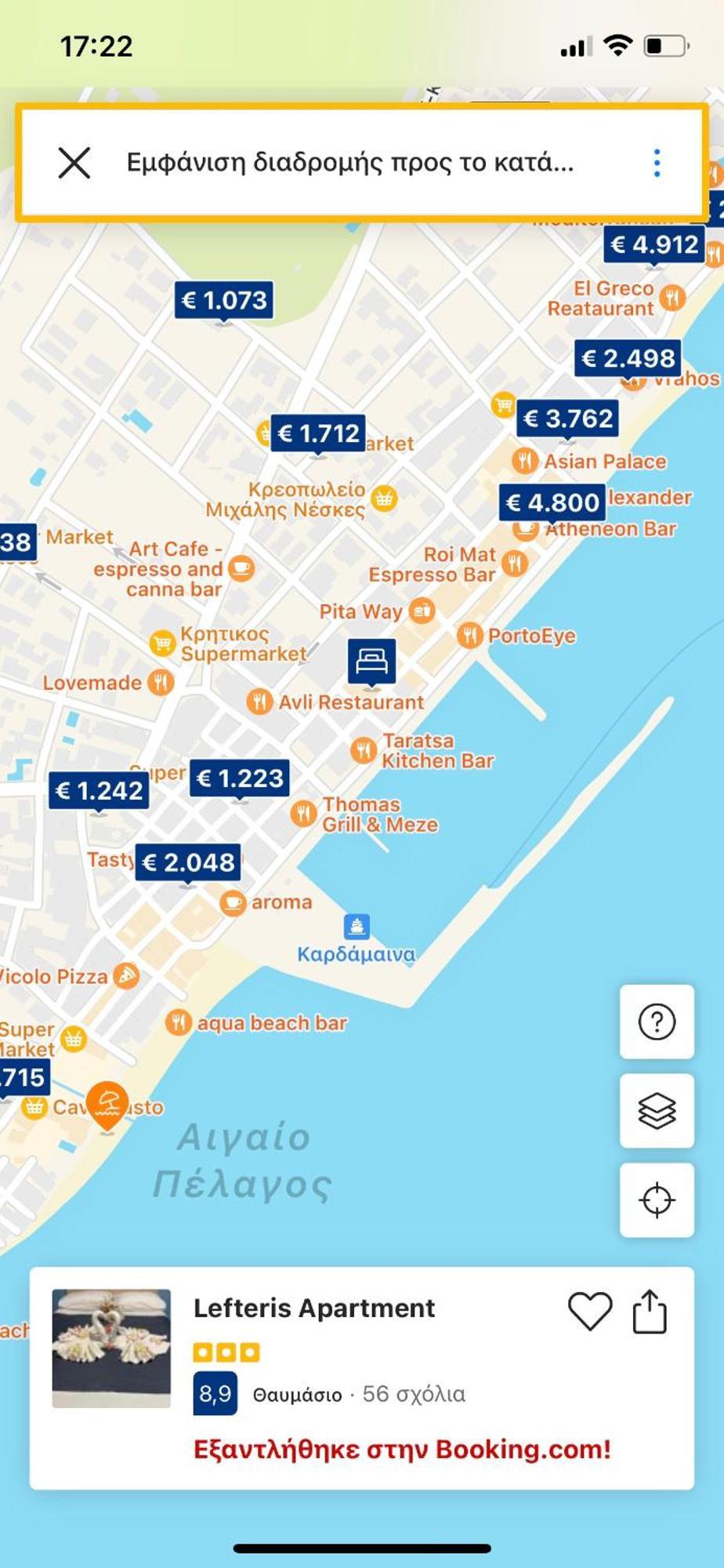724x1568 pixels.
Task: Center the map on my location
Action: pos(657,1200)
